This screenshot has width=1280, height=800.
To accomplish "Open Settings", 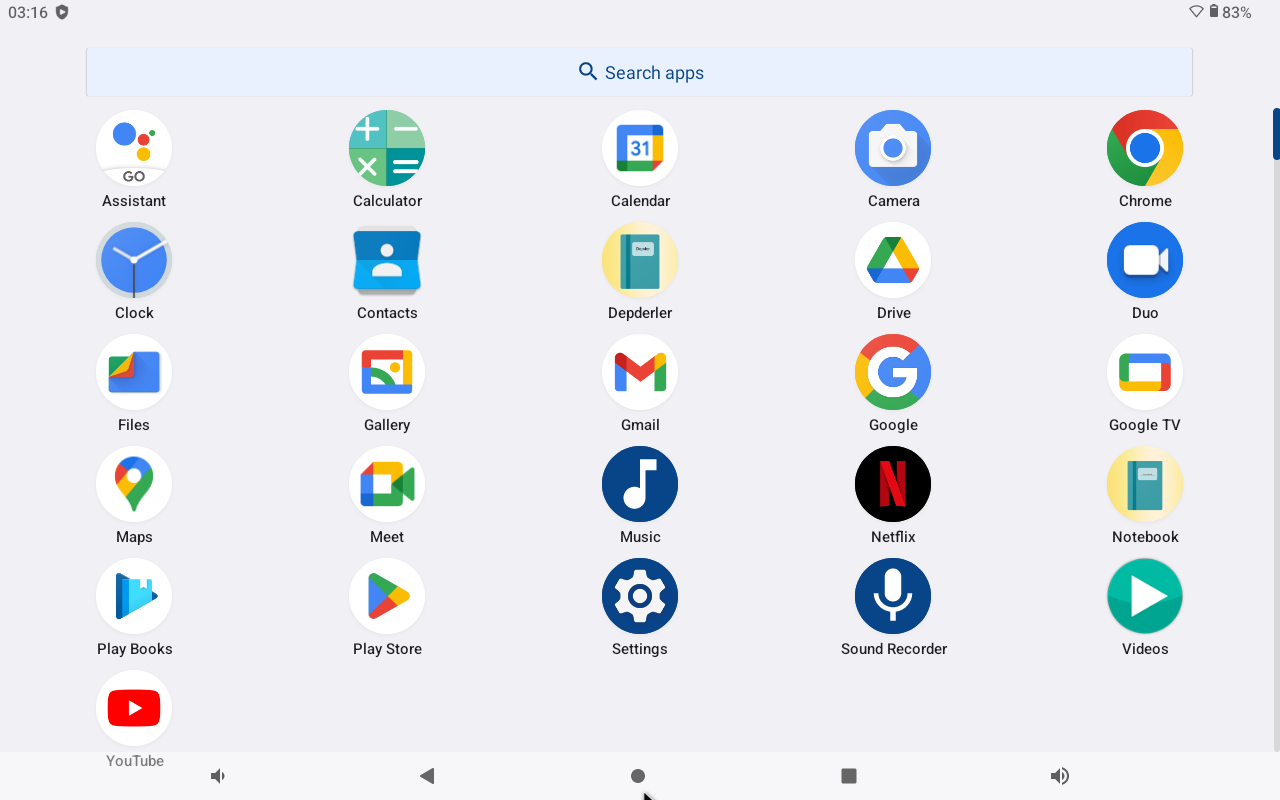I will click(640, 597).
